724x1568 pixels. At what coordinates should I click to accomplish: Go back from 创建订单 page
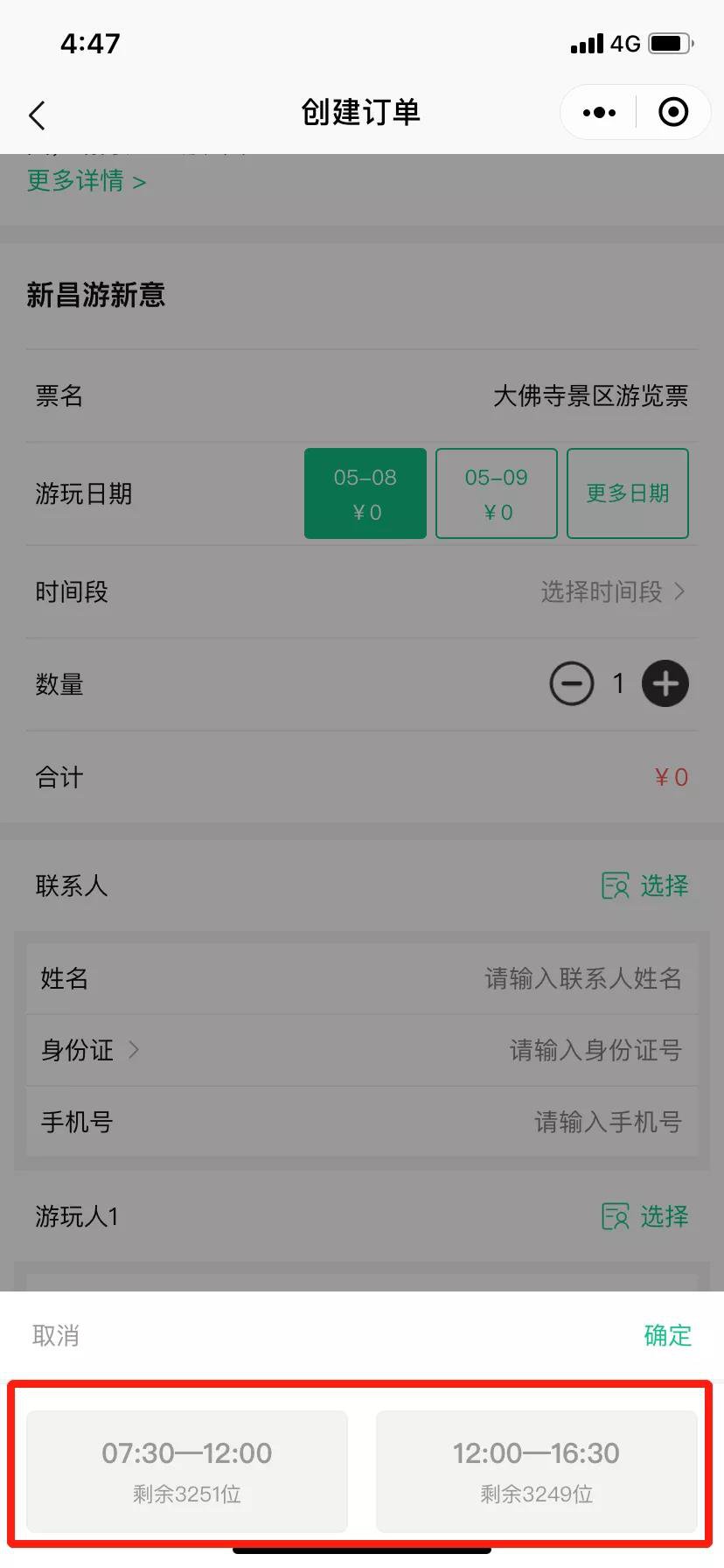coord(37,115)
